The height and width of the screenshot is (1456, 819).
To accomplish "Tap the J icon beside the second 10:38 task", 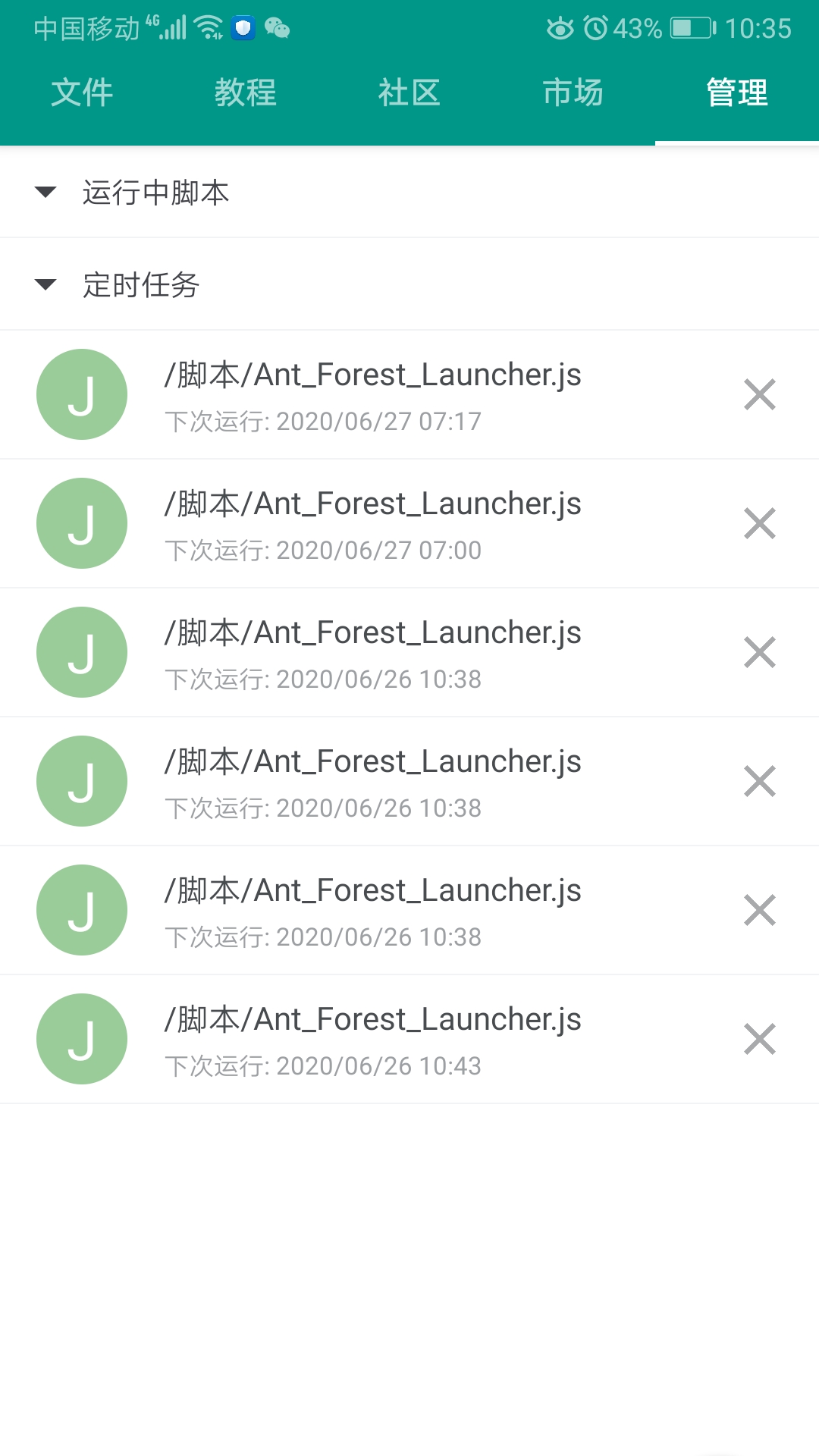I will tap(81, 781).
